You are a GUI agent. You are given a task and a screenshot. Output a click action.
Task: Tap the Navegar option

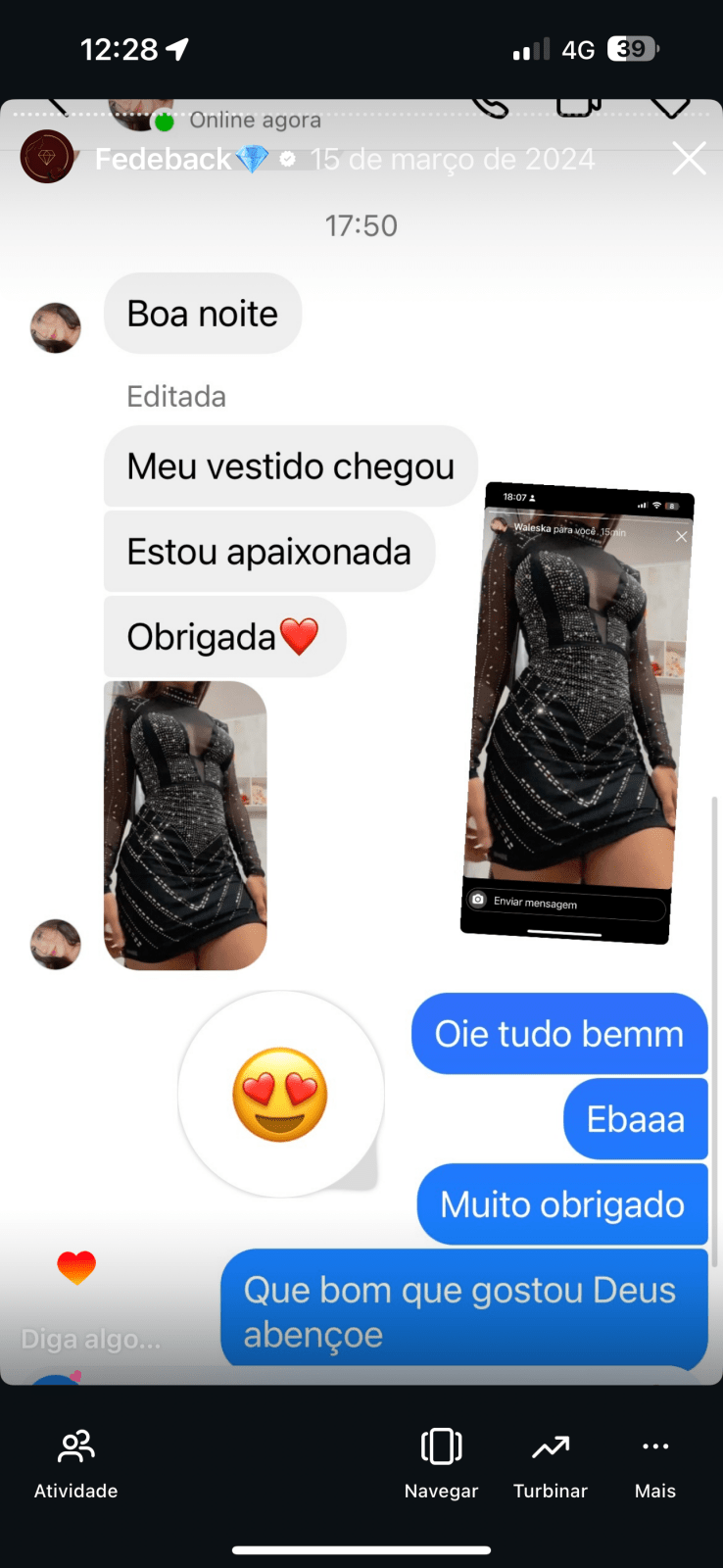pos(441,1463)
